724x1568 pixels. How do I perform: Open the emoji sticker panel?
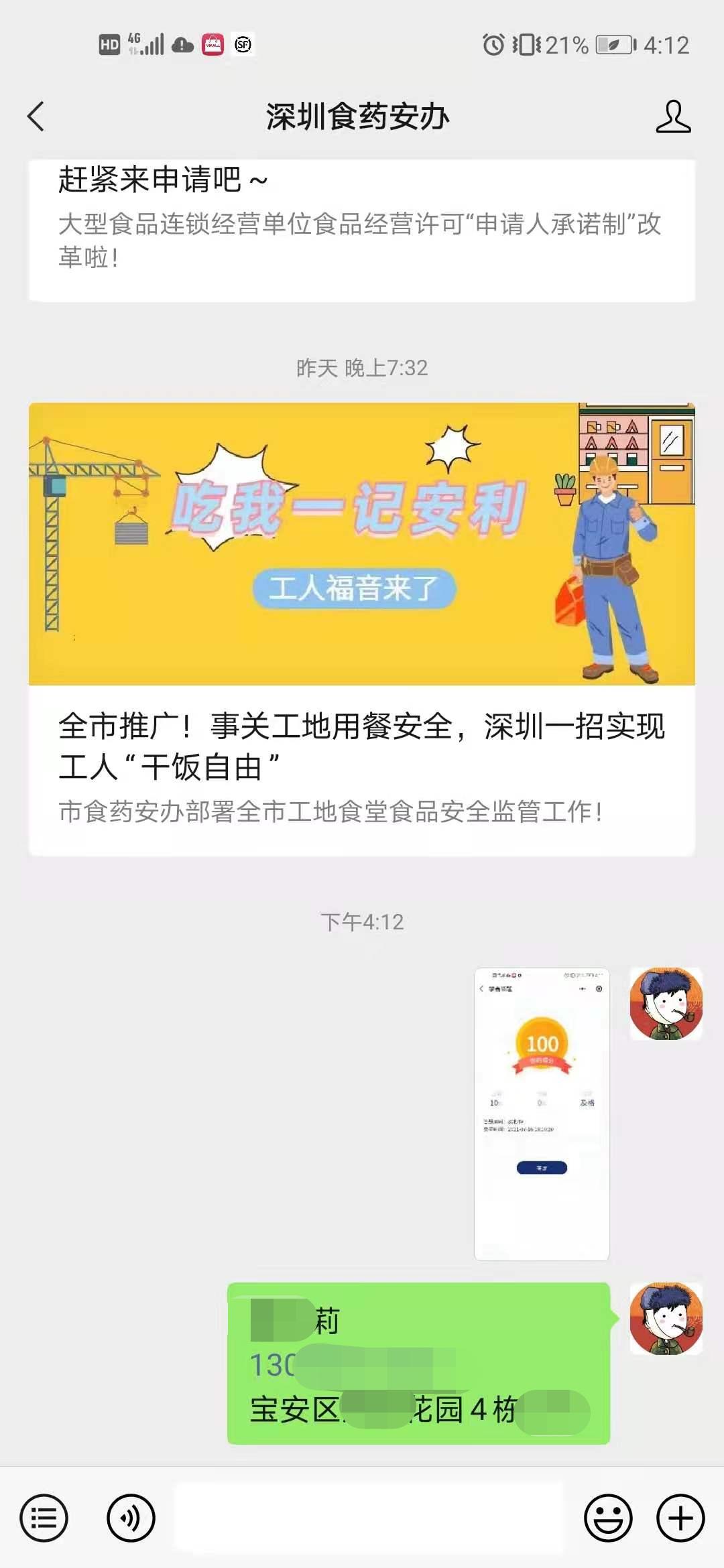pos(608,1518)
